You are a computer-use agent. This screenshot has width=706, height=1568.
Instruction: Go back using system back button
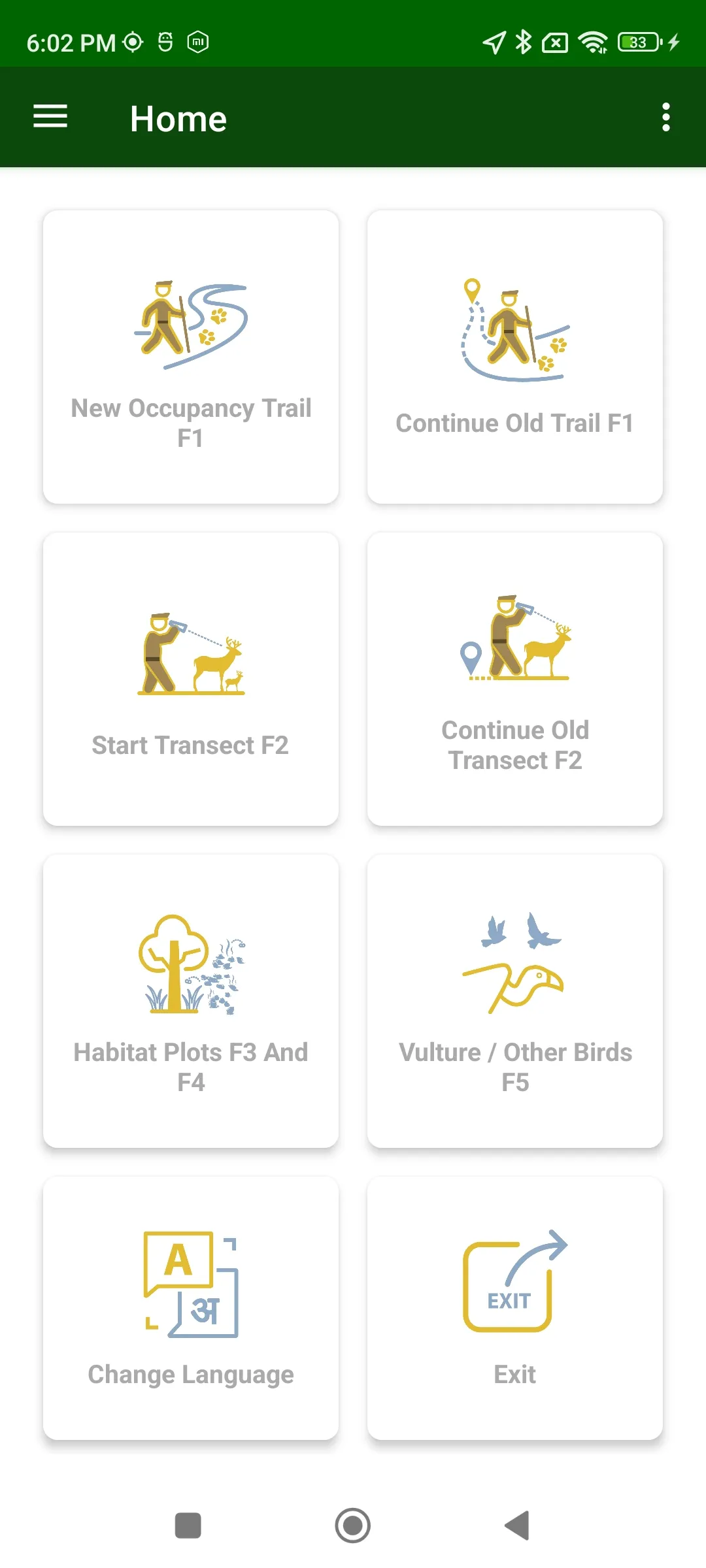pos(517,1526)
